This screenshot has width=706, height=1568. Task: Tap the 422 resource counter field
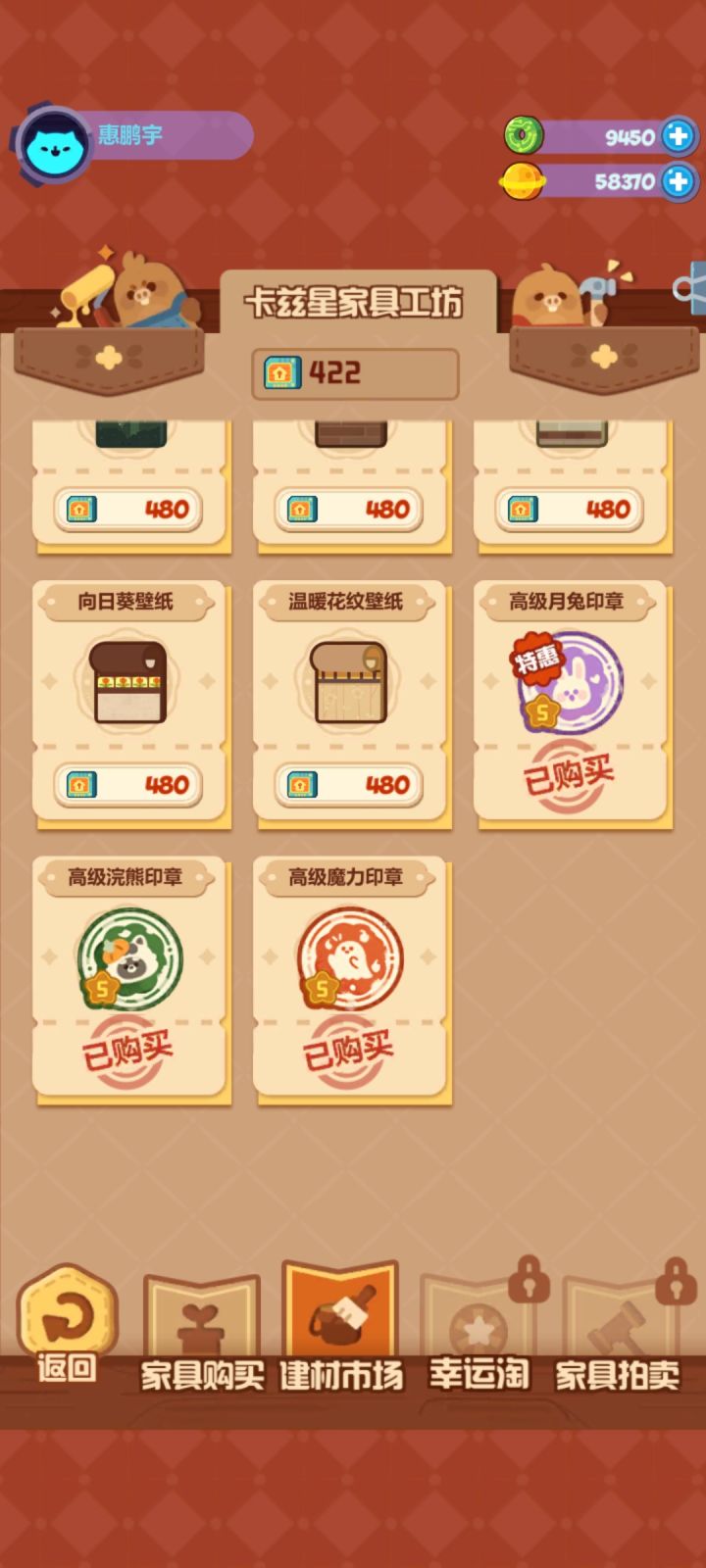pos(353,373)
